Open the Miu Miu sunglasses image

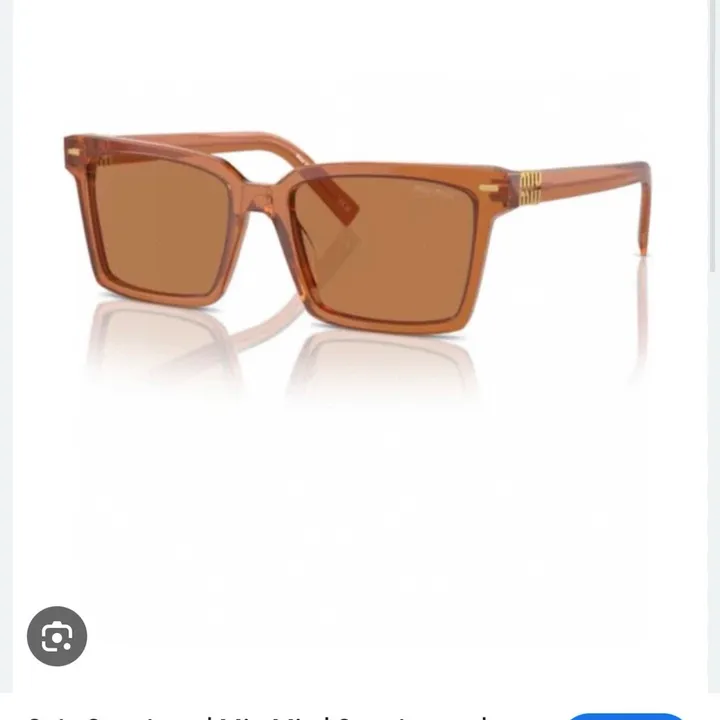pos(358,240)
